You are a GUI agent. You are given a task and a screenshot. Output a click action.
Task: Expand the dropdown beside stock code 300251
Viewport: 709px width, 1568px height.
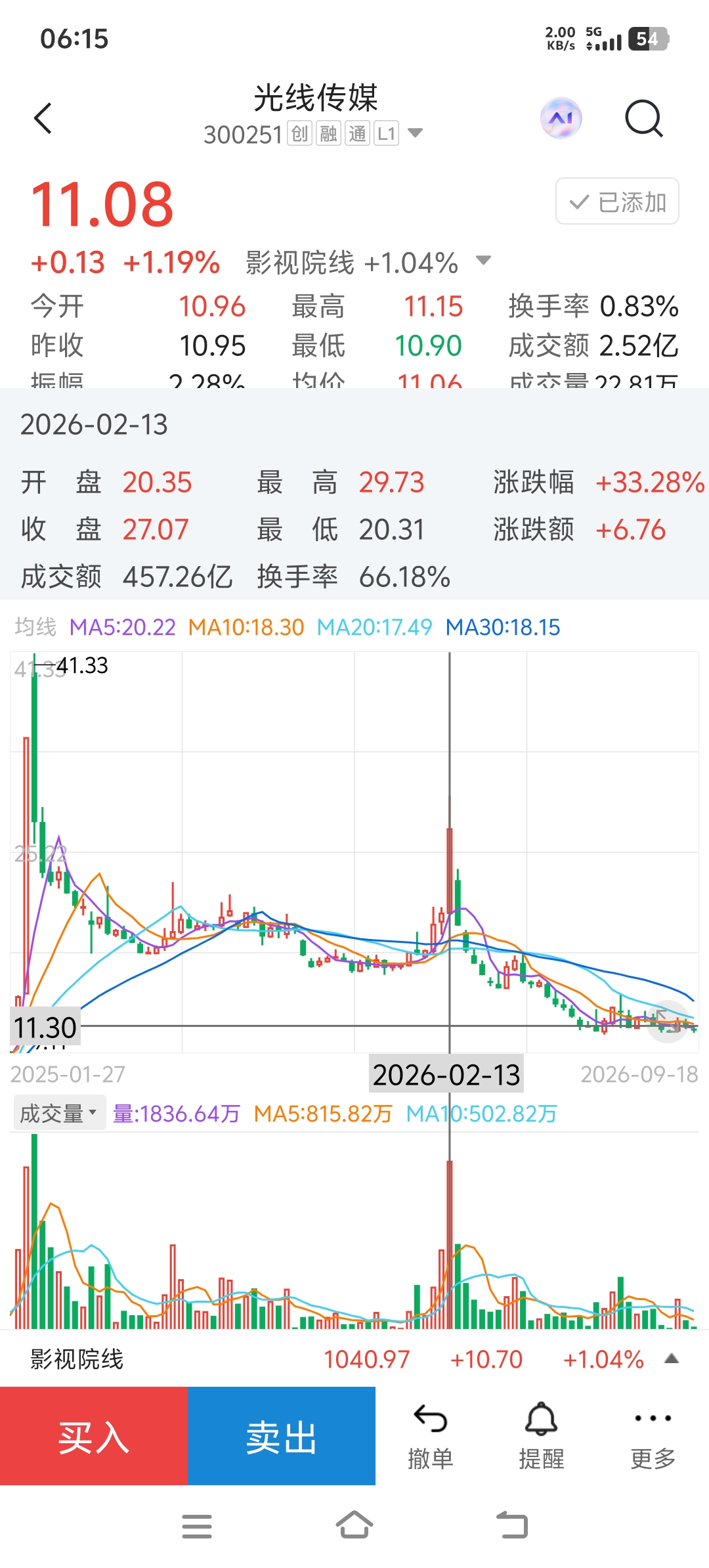tap(415, 133)
